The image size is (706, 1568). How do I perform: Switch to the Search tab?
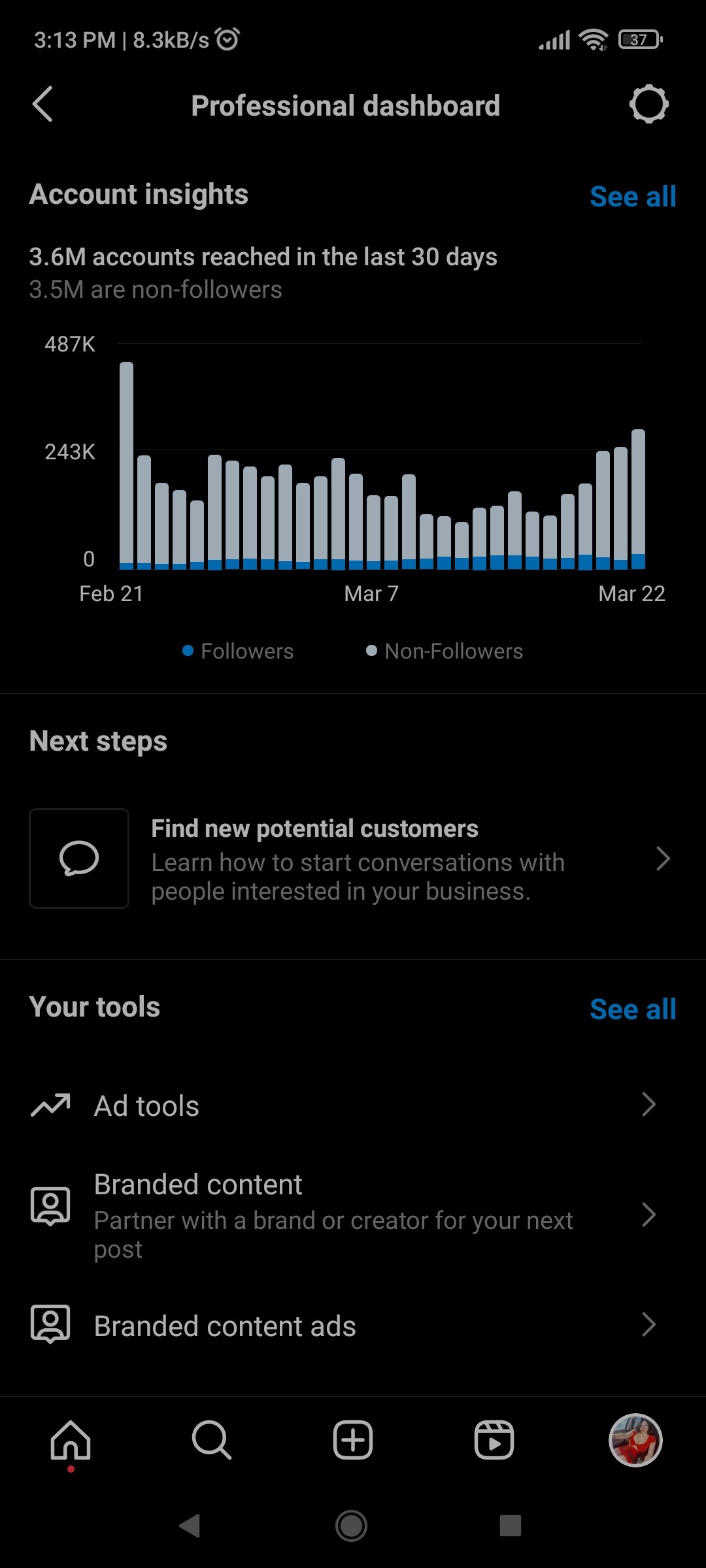tap(212, 1441)
